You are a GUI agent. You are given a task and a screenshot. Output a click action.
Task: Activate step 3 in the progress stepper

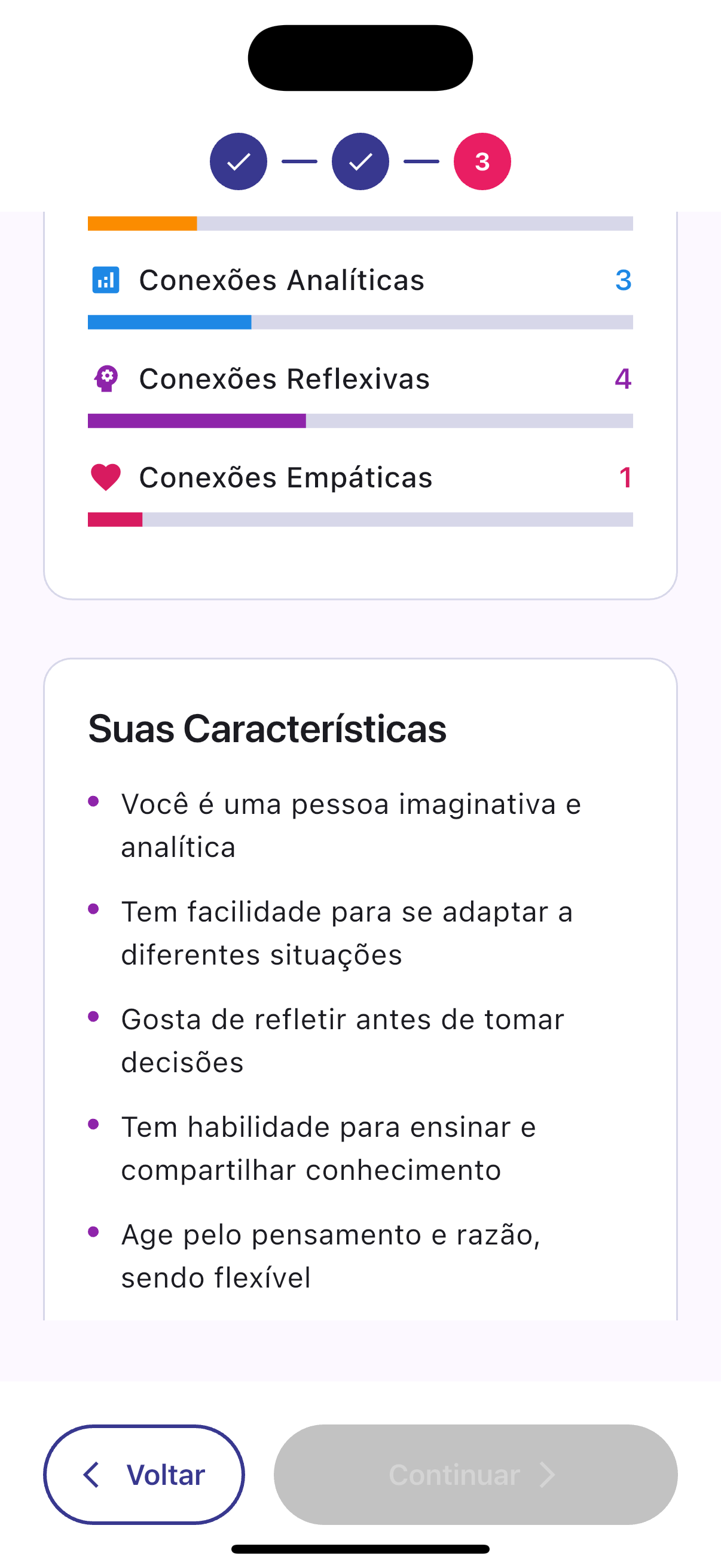pyautogui.click(x=482, y=161)
